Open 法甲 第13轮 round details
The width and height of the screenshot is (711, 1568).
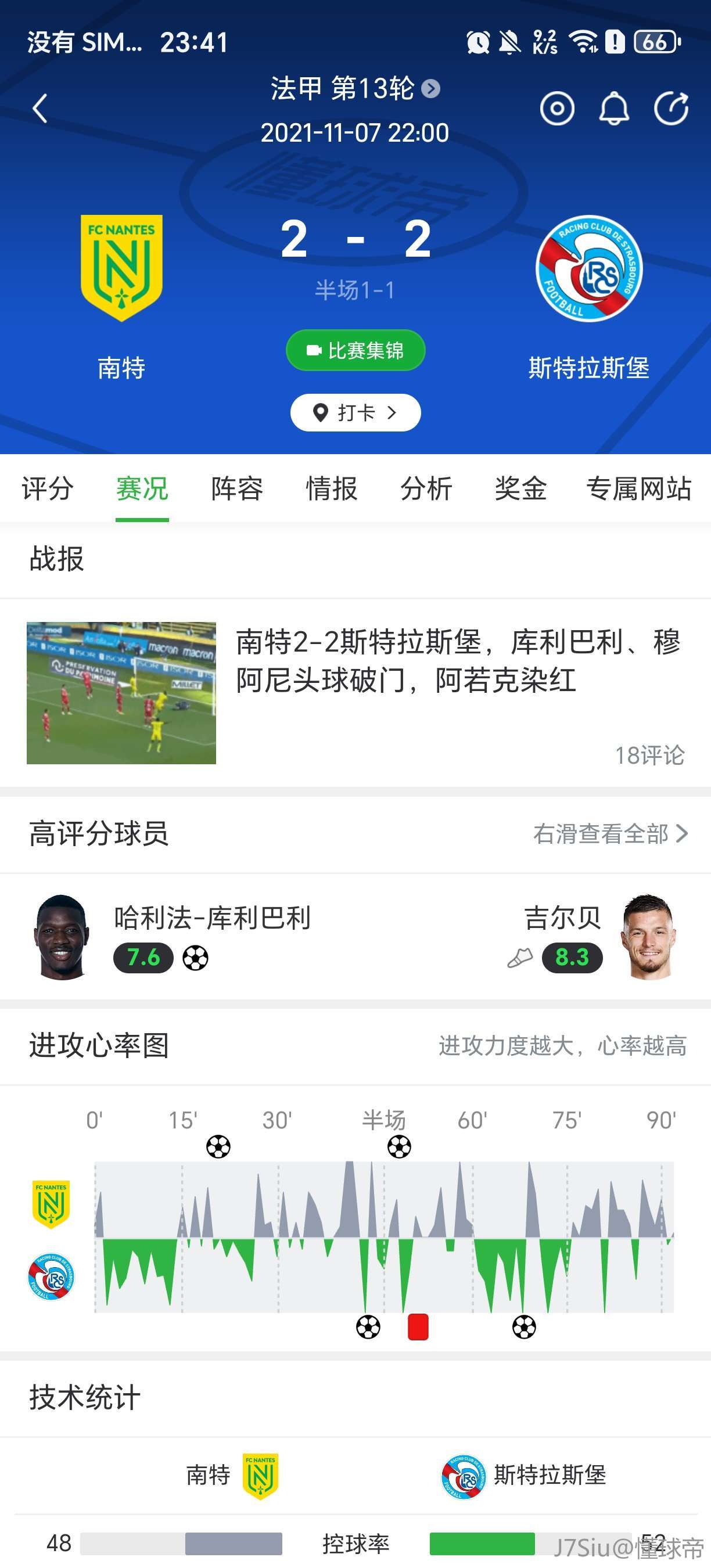(354, 89)
